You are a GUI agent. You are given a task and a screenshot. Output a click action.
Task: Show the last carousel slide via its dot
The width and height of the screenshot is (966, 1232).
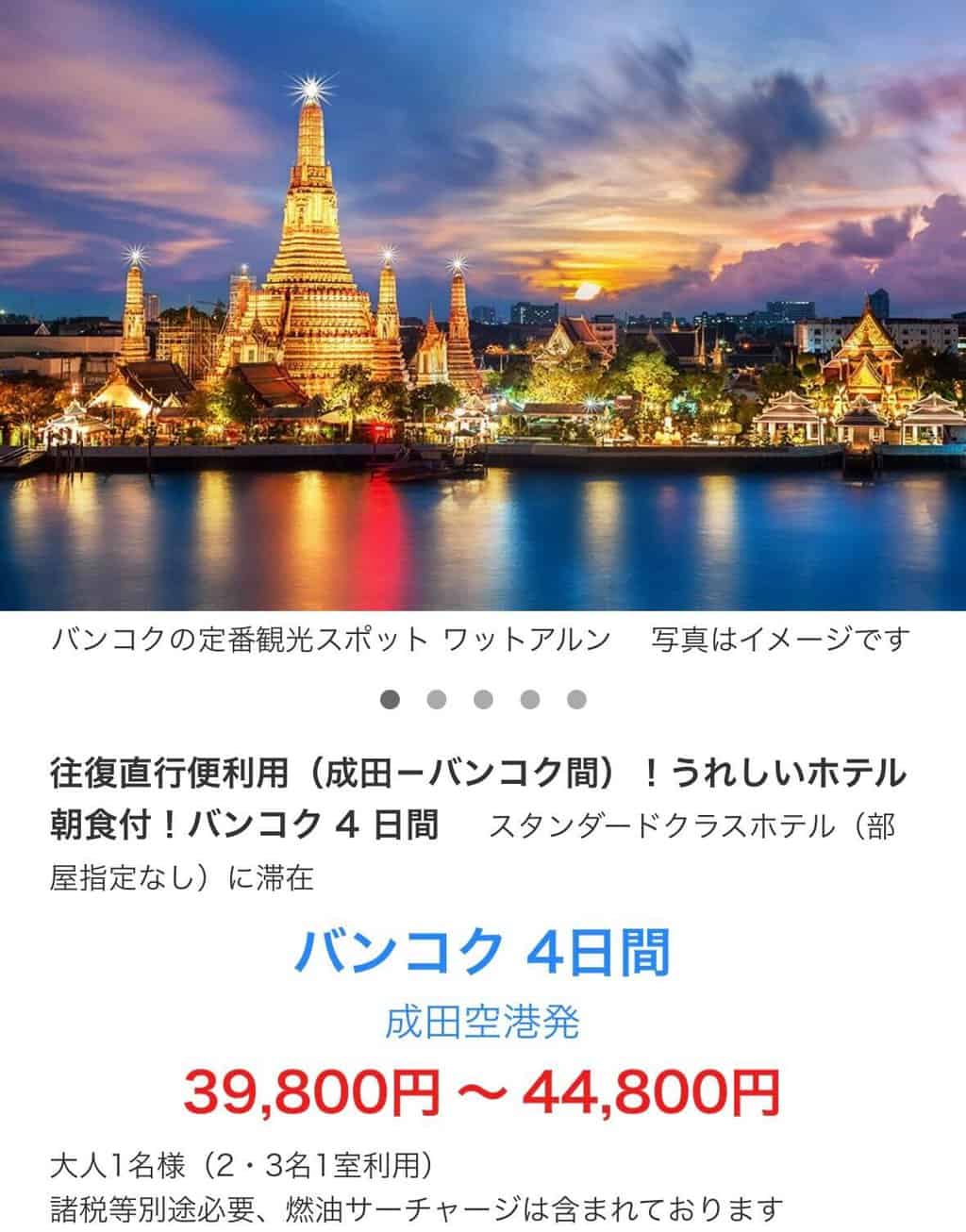click(576, 699)
